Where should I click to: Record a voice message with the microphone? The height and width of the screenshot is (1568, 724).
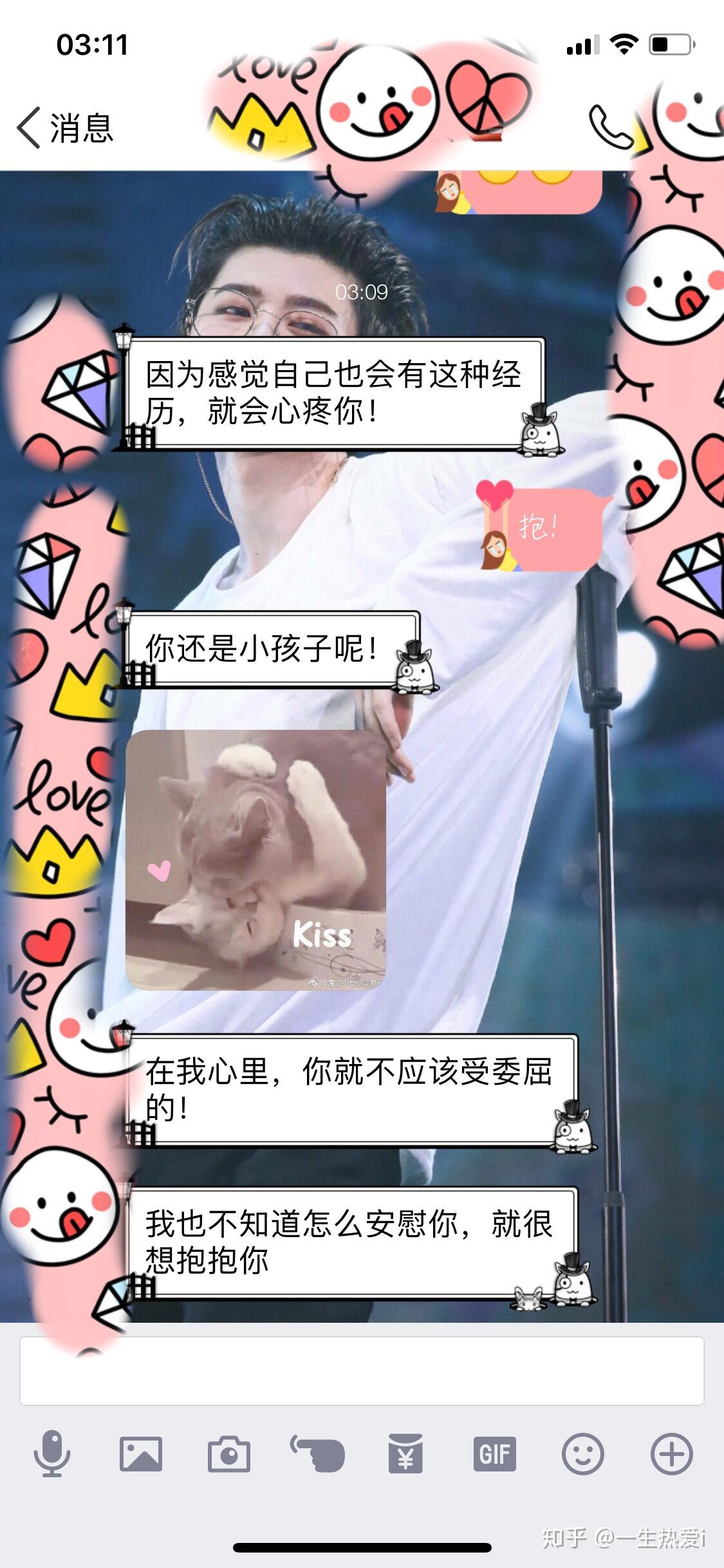tap(51, 1453)
